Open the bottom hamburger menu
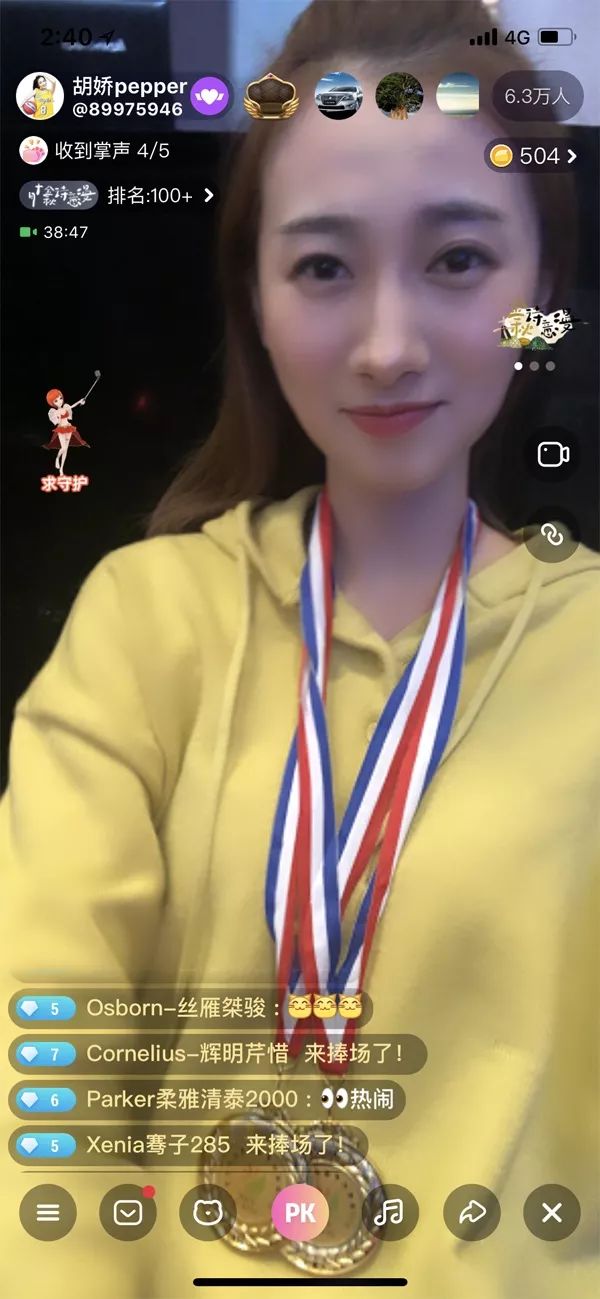Screen dimensions: 600x1299 coord(48,1213)
